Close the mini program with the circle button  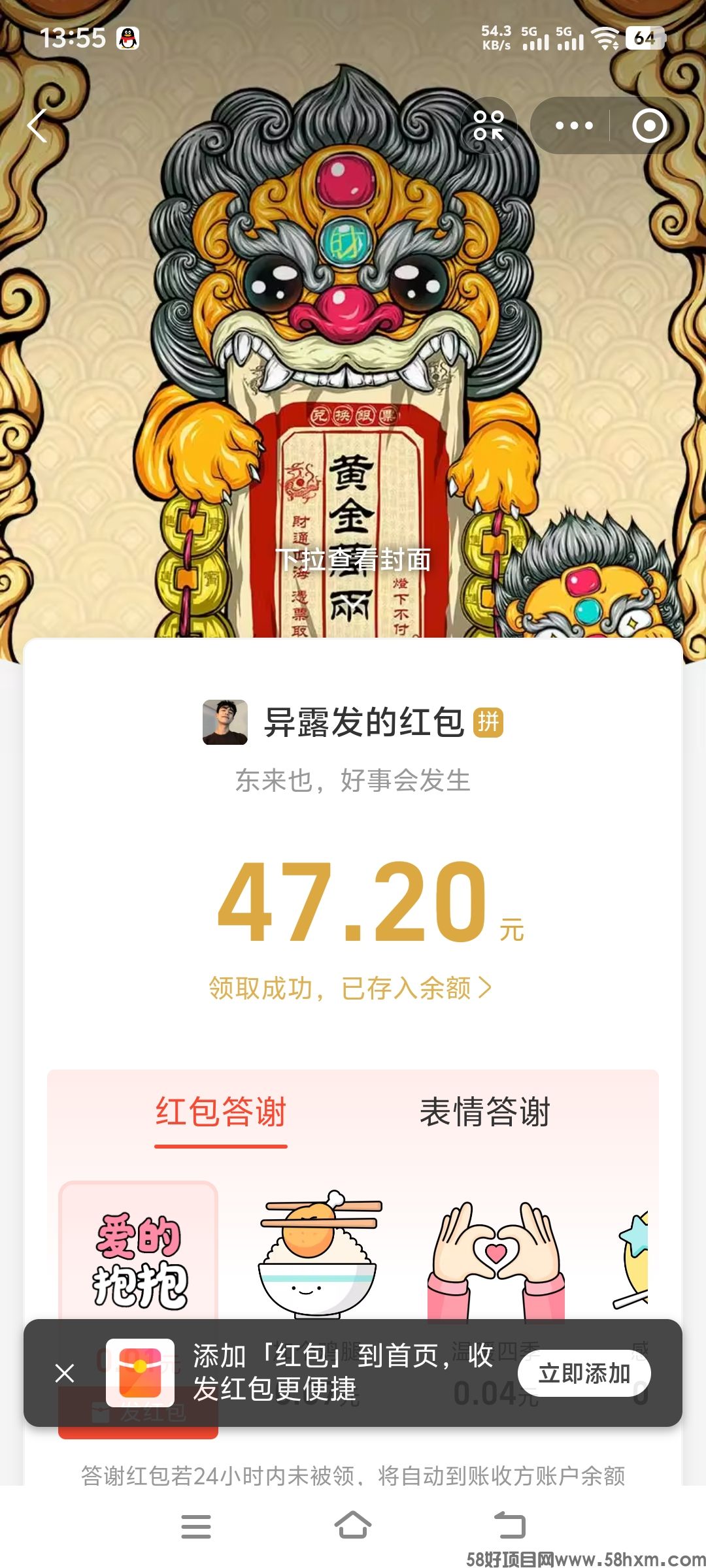(x=649, y=125)
